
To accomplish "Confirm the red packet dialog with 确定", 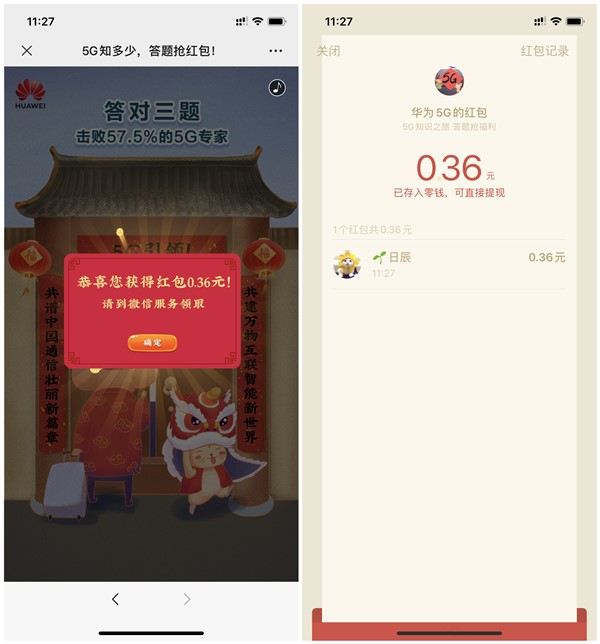I will click(x=152, y=343).
